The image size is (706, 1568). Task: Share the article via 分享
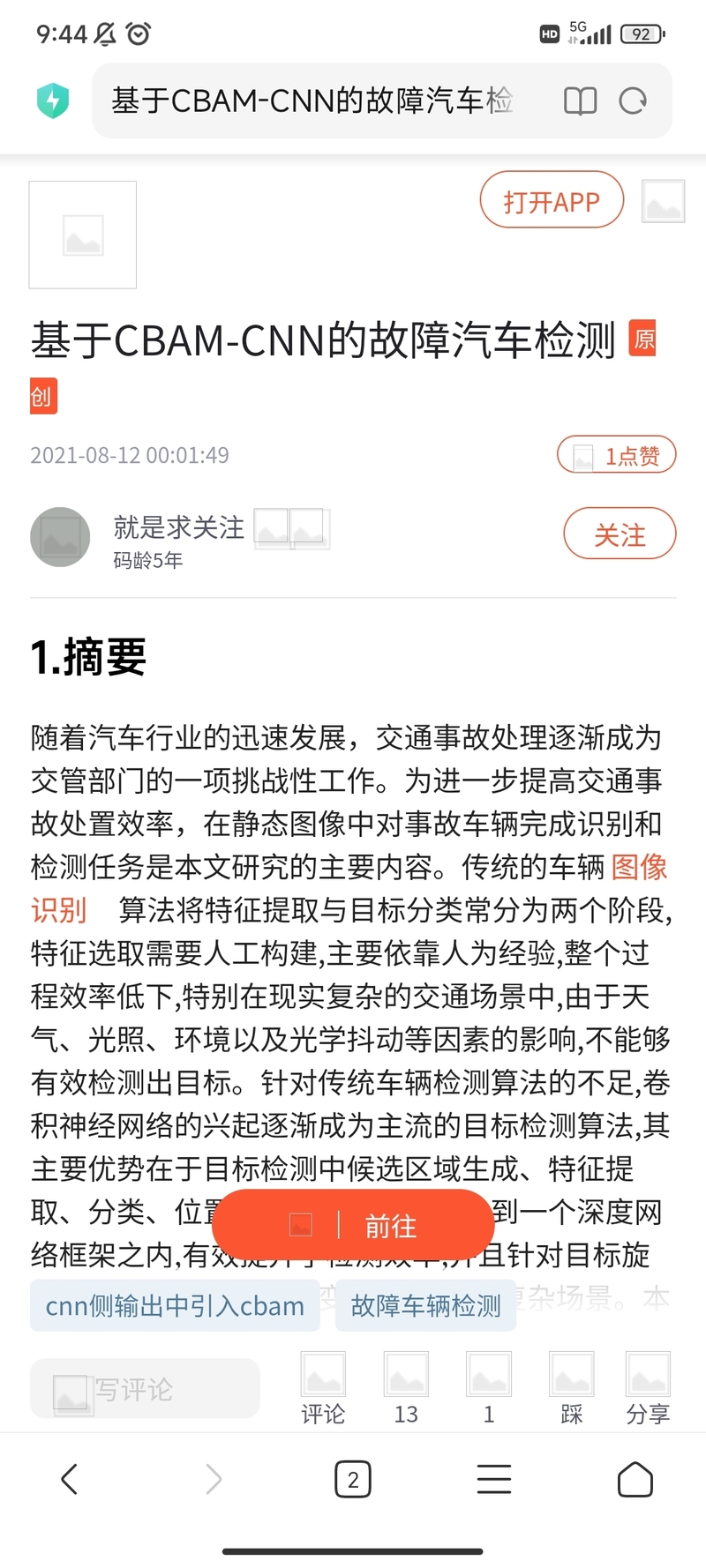(648, 1389)
